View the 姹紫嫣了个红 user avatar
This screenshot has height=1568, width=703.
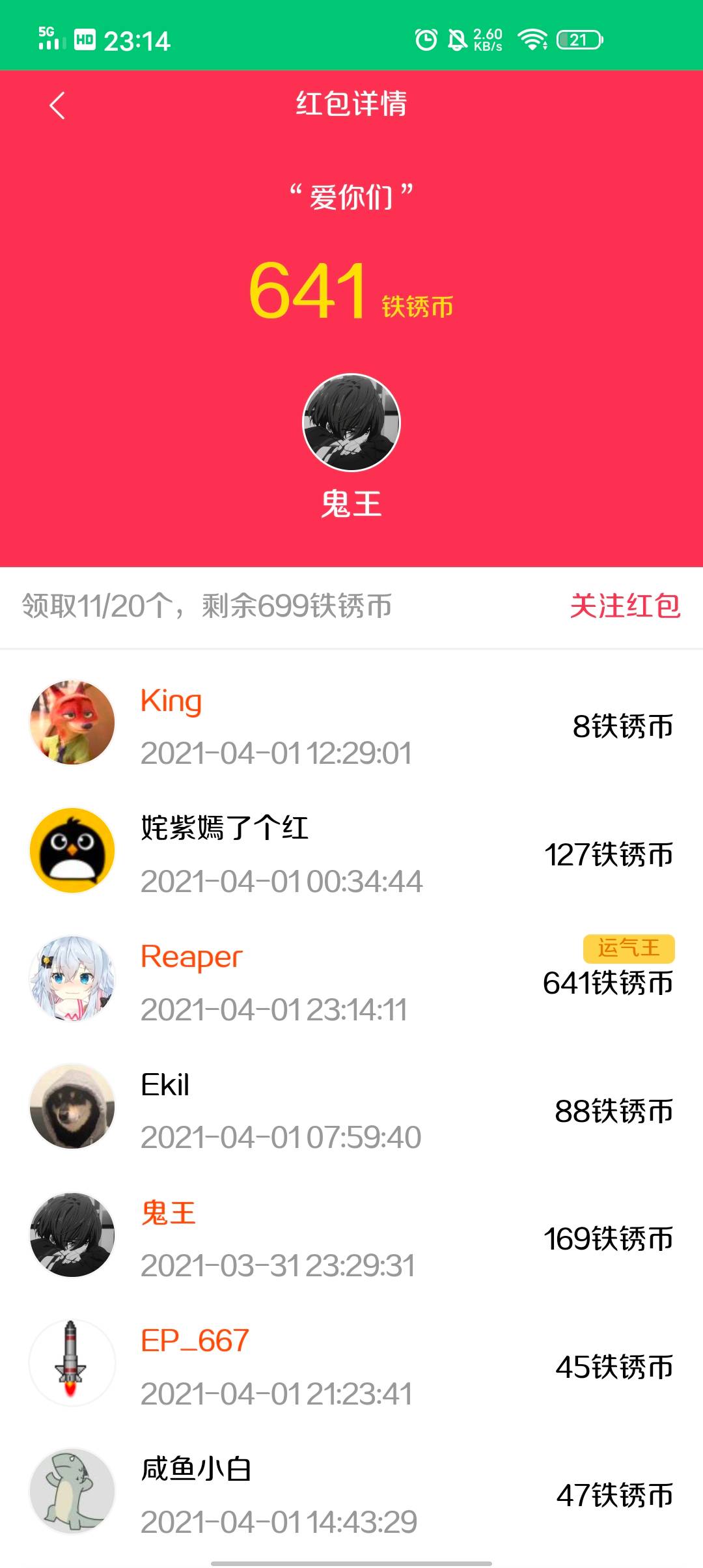coord(72,850)
